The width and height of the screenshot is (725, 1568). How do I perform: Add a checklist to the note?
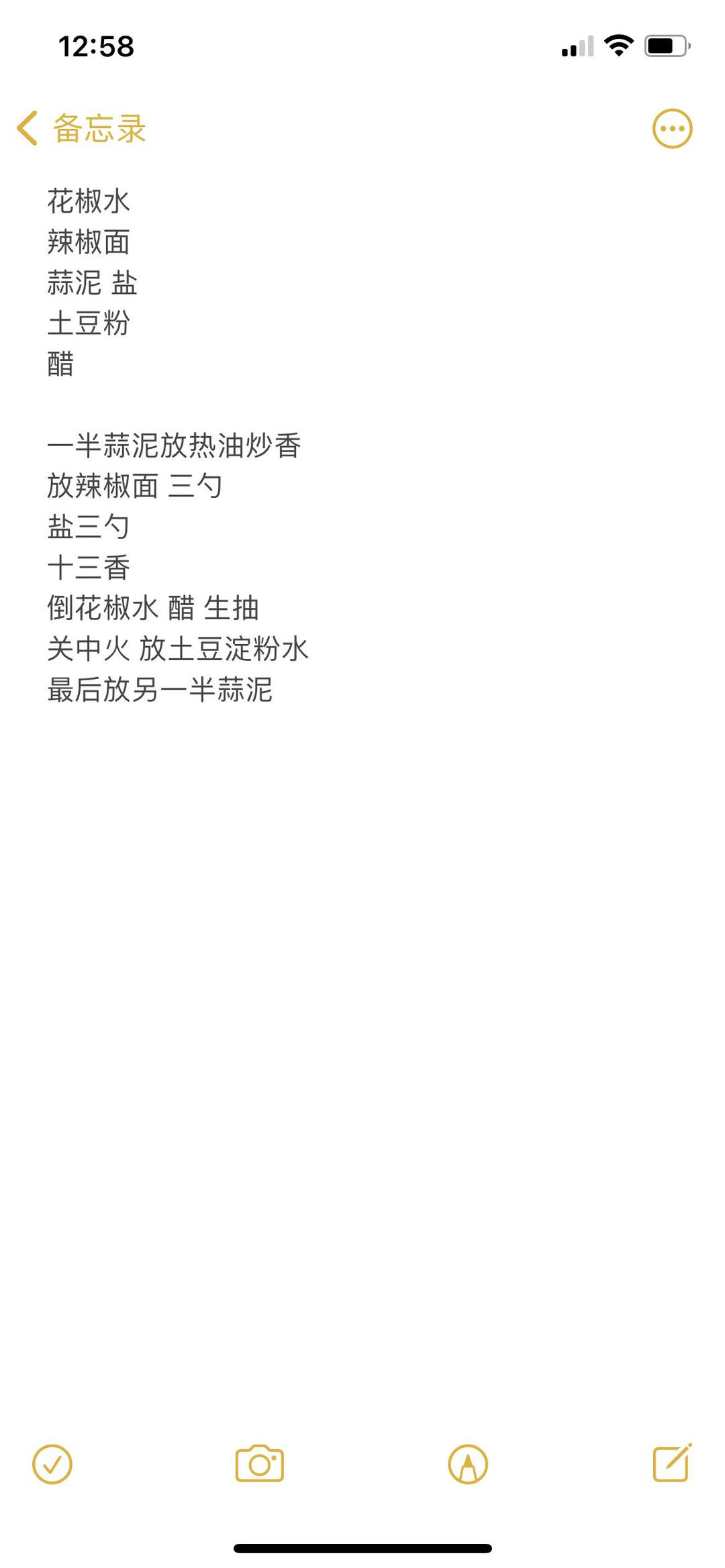tap(52, 1464)
